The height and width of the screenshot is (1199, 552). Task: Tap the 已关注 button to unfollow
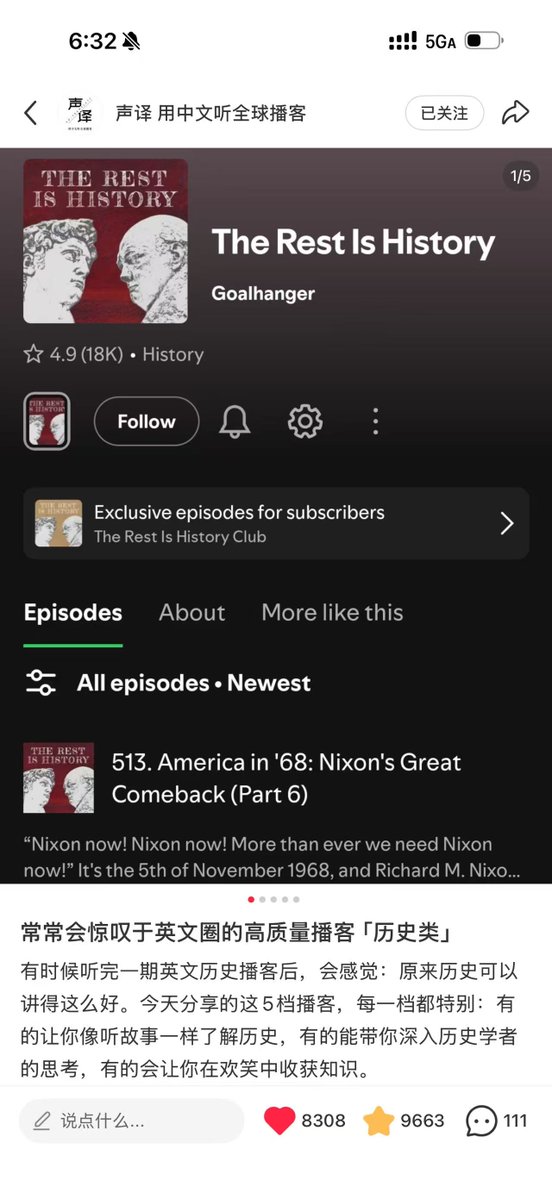(444, 113)
